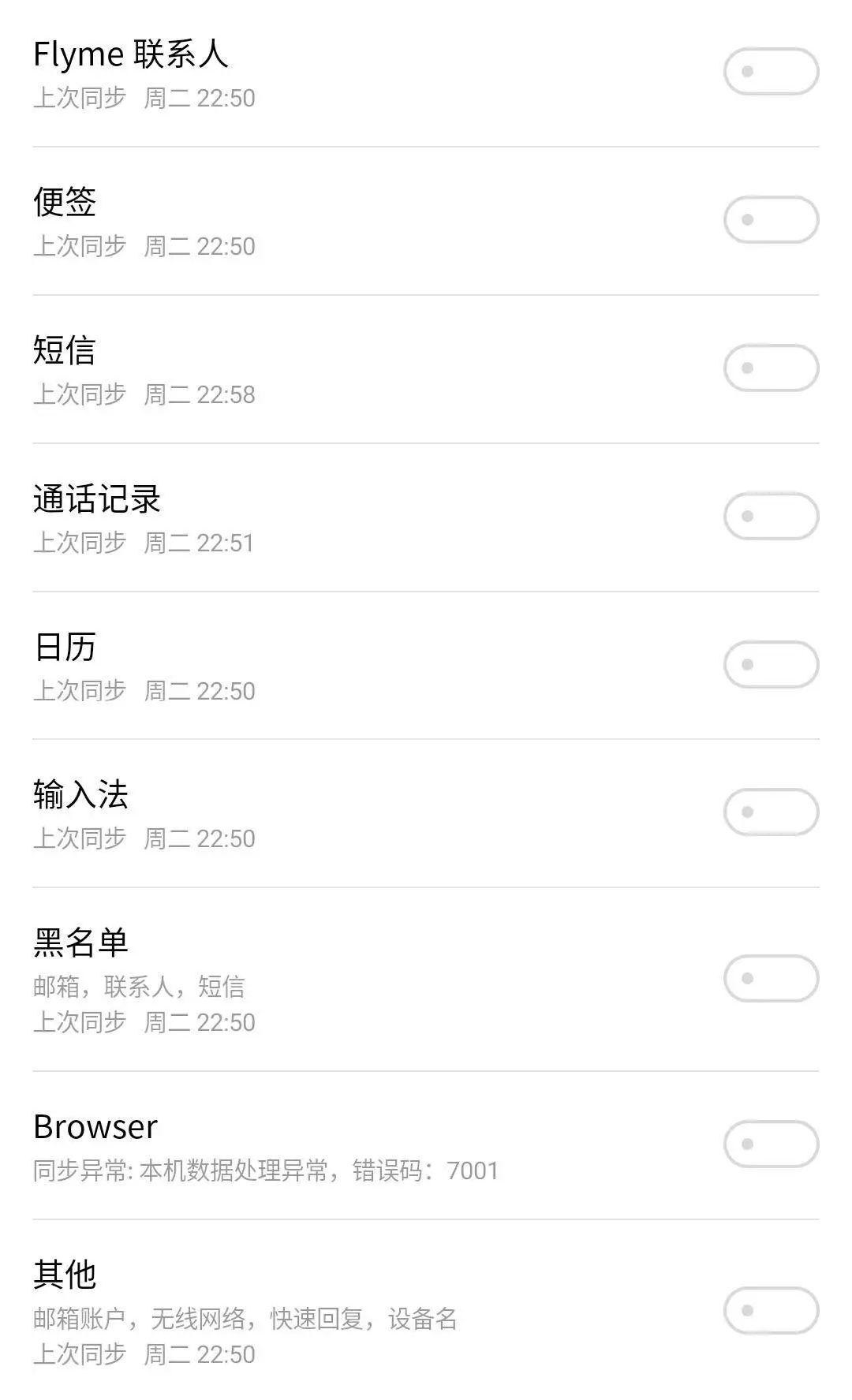Toggle the 日历 sync switch
Screen dimensions: 852x1400
click(771, 665)
